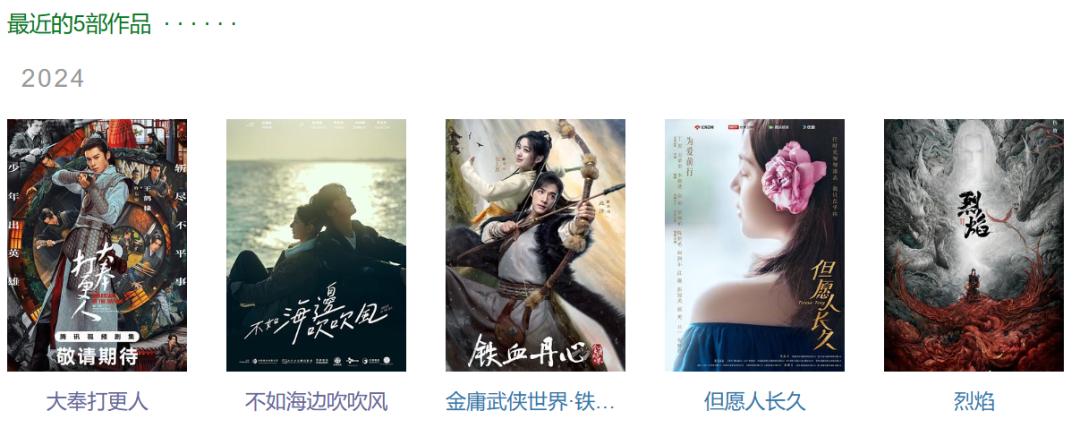
Task: Open the 不如海边吹吹风 poster
Action: (316, 245)
